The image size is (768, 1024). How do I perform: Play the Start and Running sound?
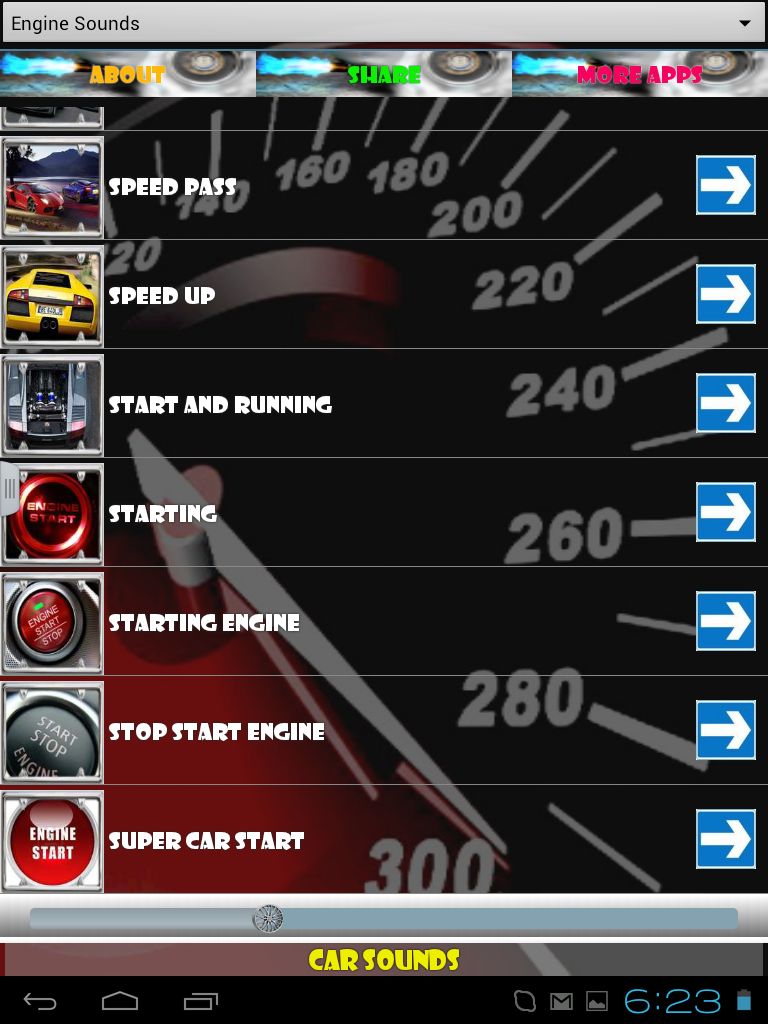pyautogui.click(x=220, y=405)
